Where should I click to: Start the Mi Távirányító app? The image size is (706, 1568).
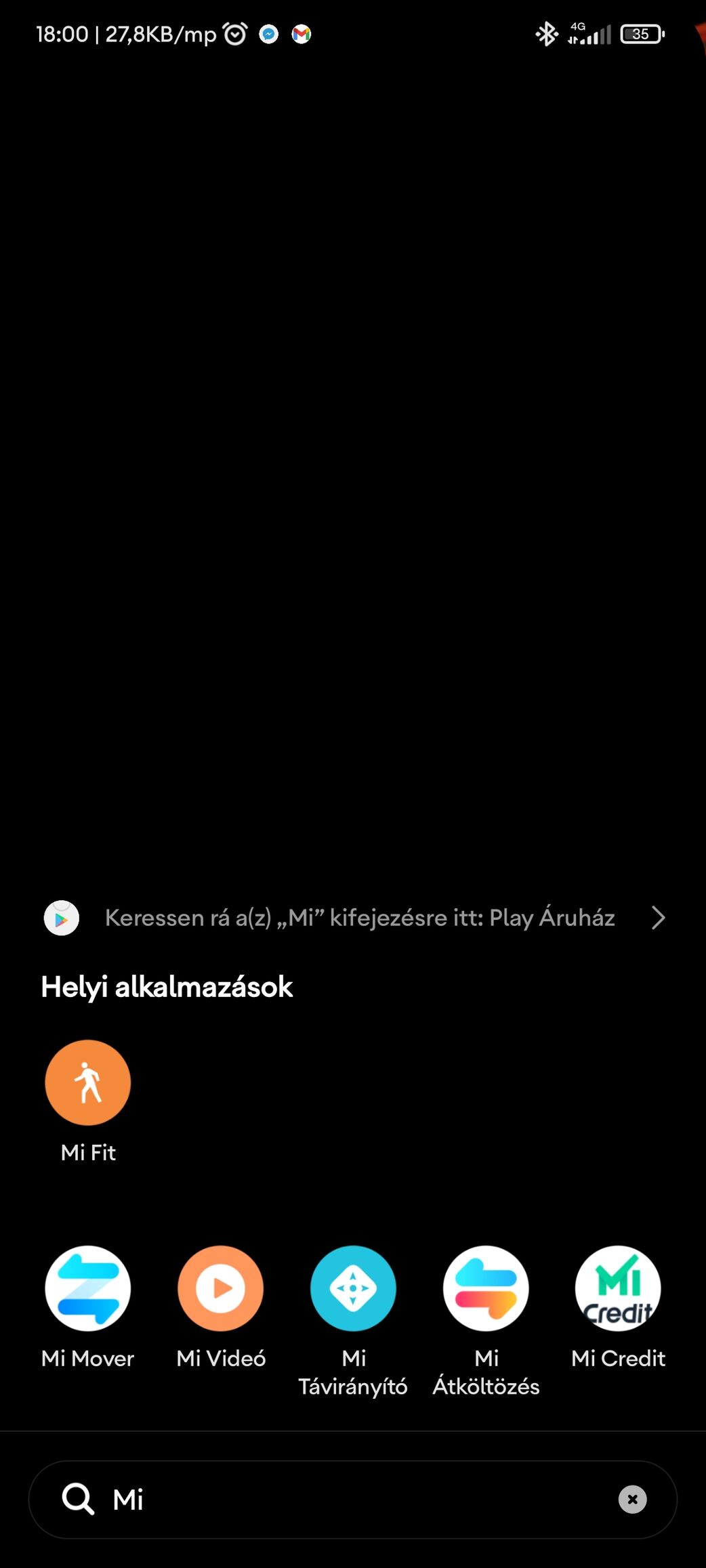click(x=353, y=1288)
